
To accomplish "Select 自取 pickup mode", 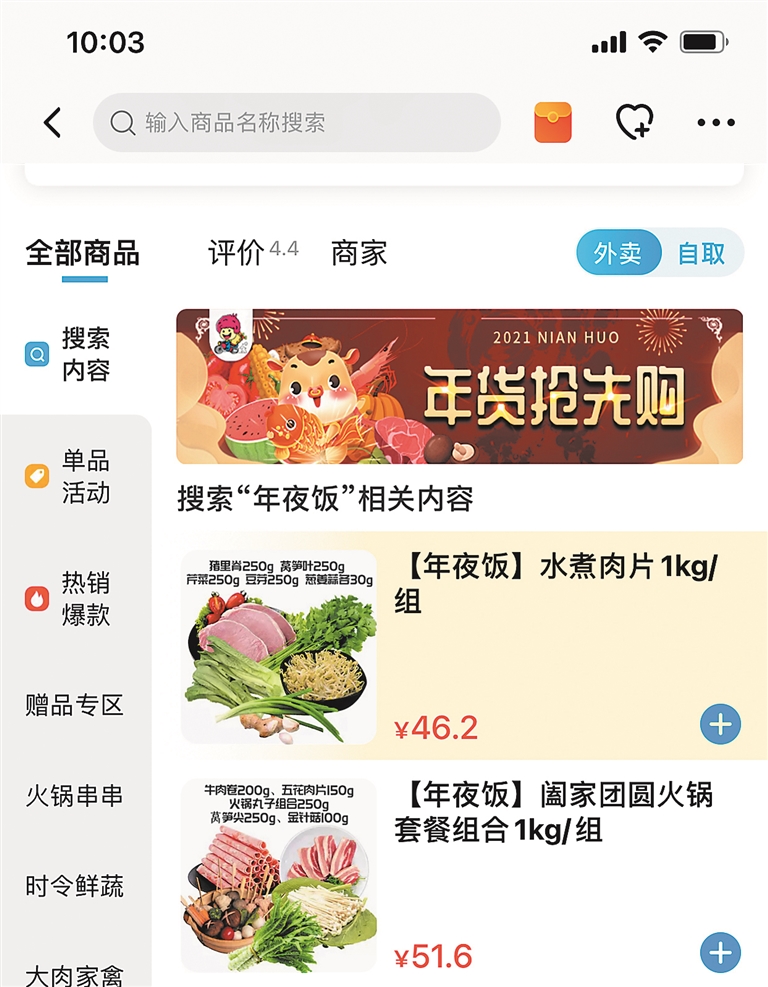I will 701,253.
